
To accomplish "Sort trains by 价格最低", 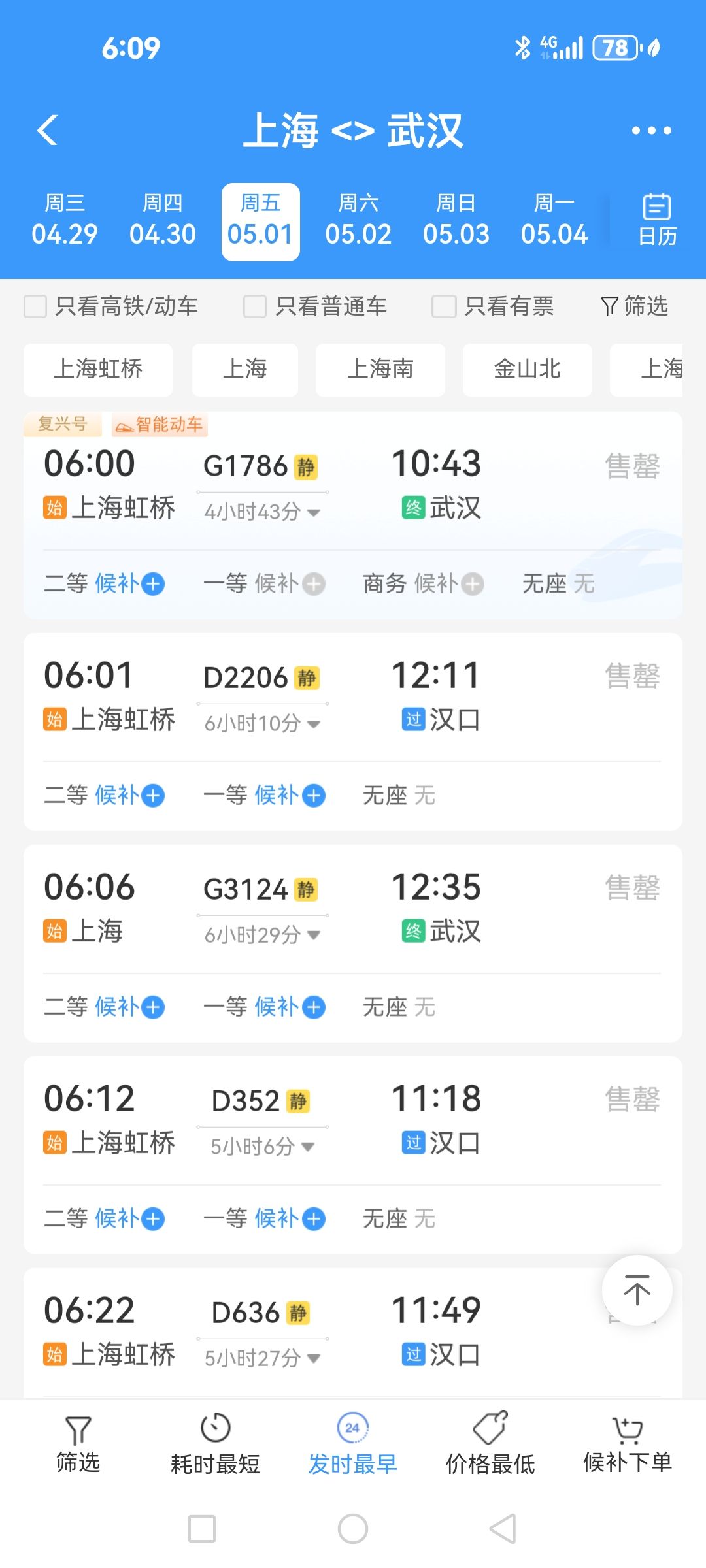I will pos(490,1445).
